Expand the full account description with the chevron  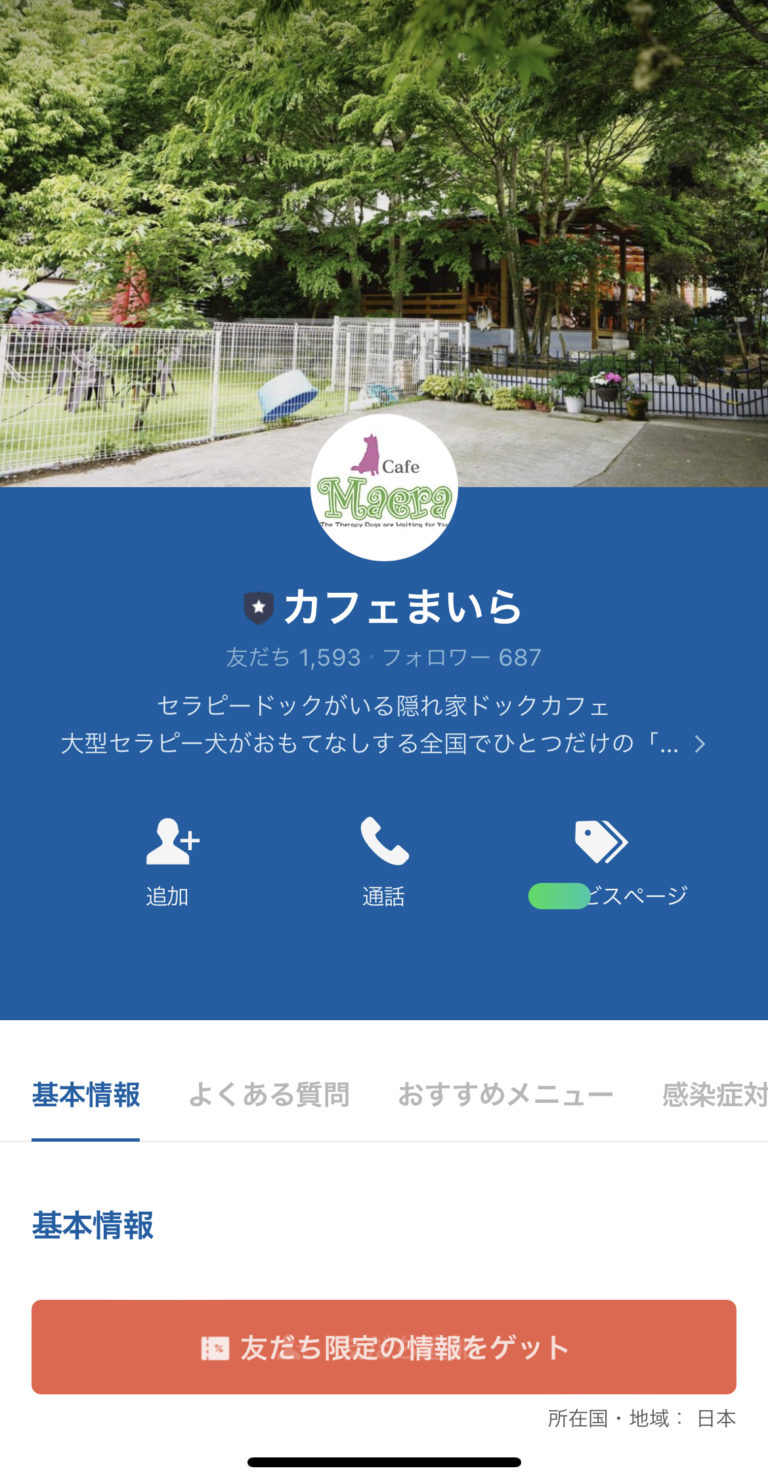[700, 744]
